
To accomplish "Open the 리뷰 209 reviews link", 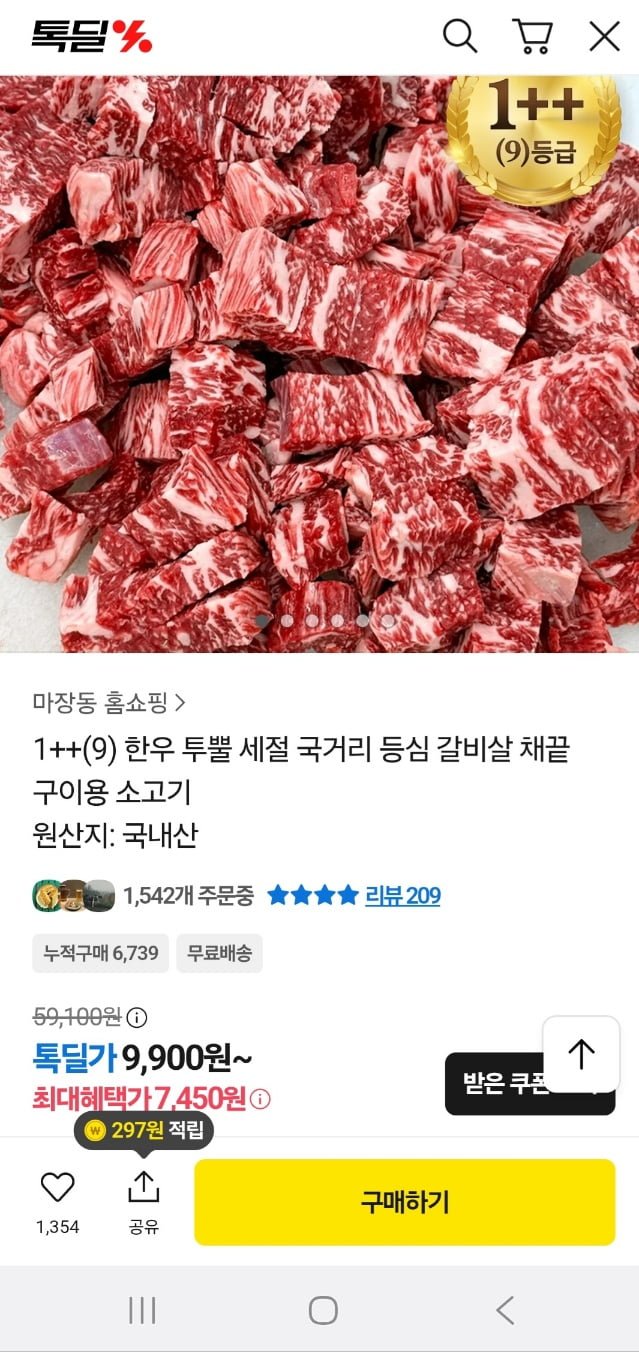I will pos(402,895).
